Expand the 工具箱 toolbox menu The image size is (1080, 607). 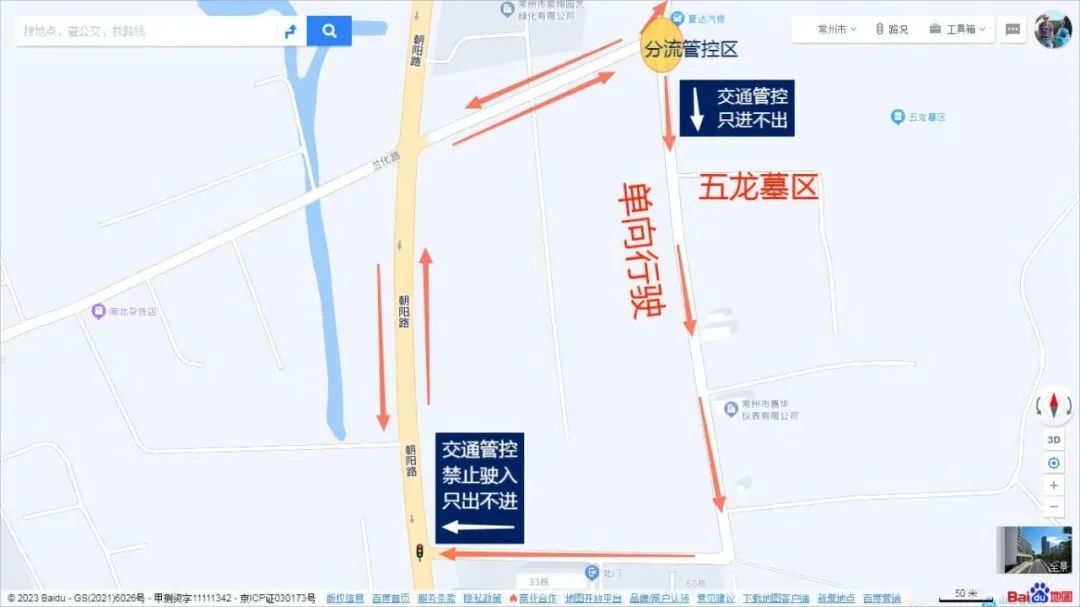point(957,30)
